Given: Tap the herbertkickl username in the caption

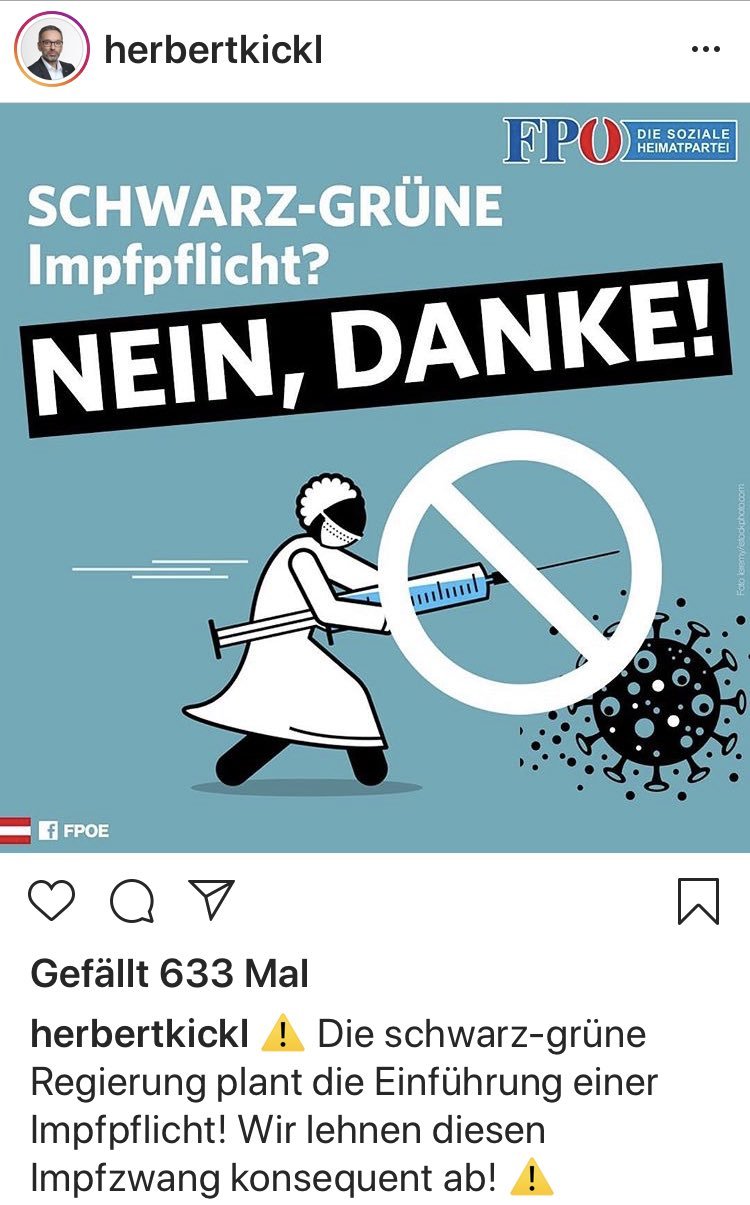Looking at the screenshot, I should (x=139, y=1035).
